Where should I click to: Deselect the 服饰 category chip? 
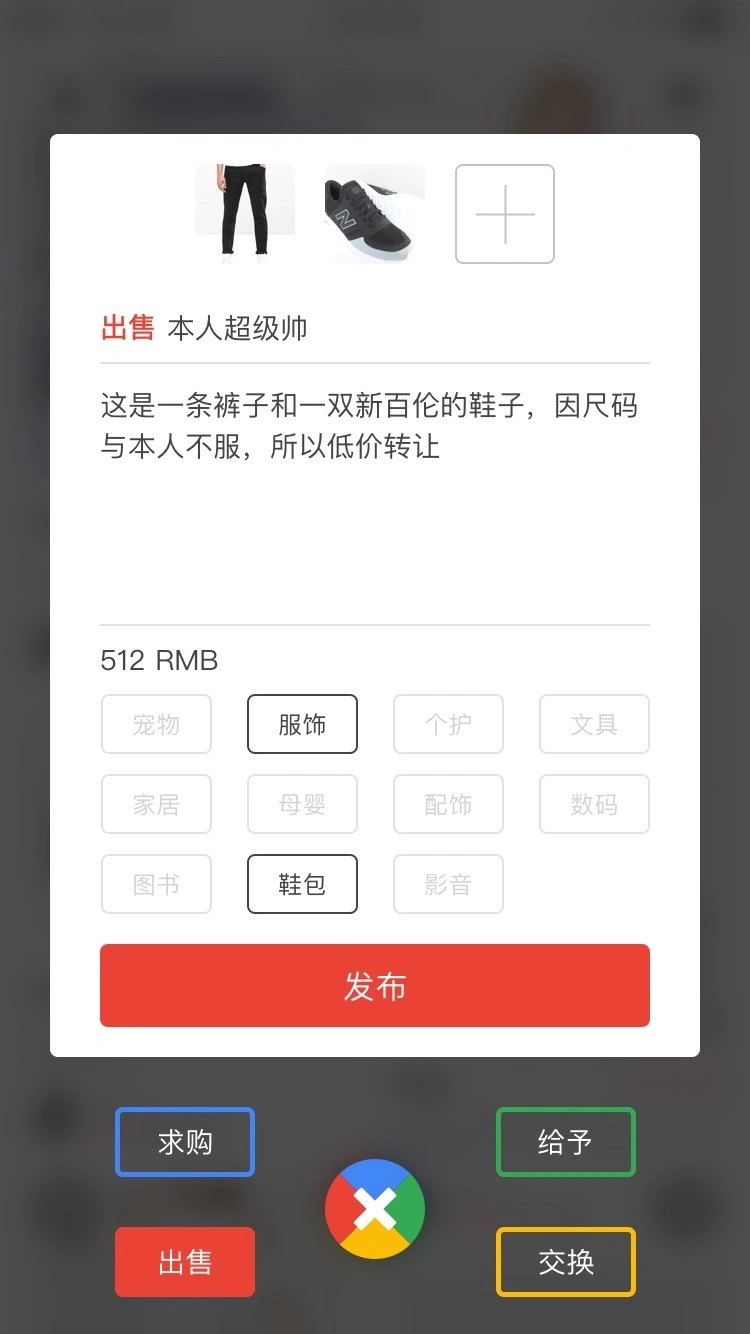click(x=302, y=724)
